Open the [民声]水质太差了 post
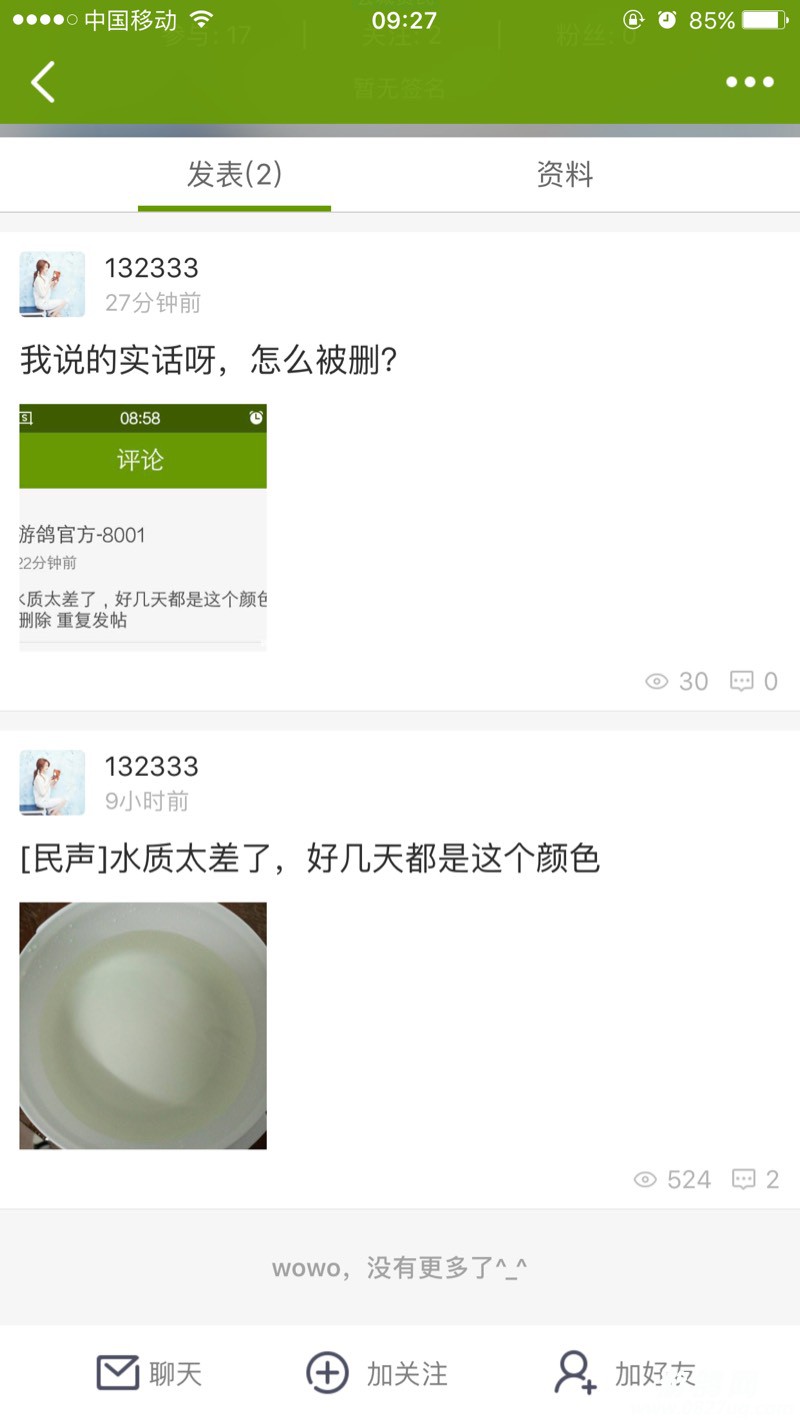 (x=310, y=859)
